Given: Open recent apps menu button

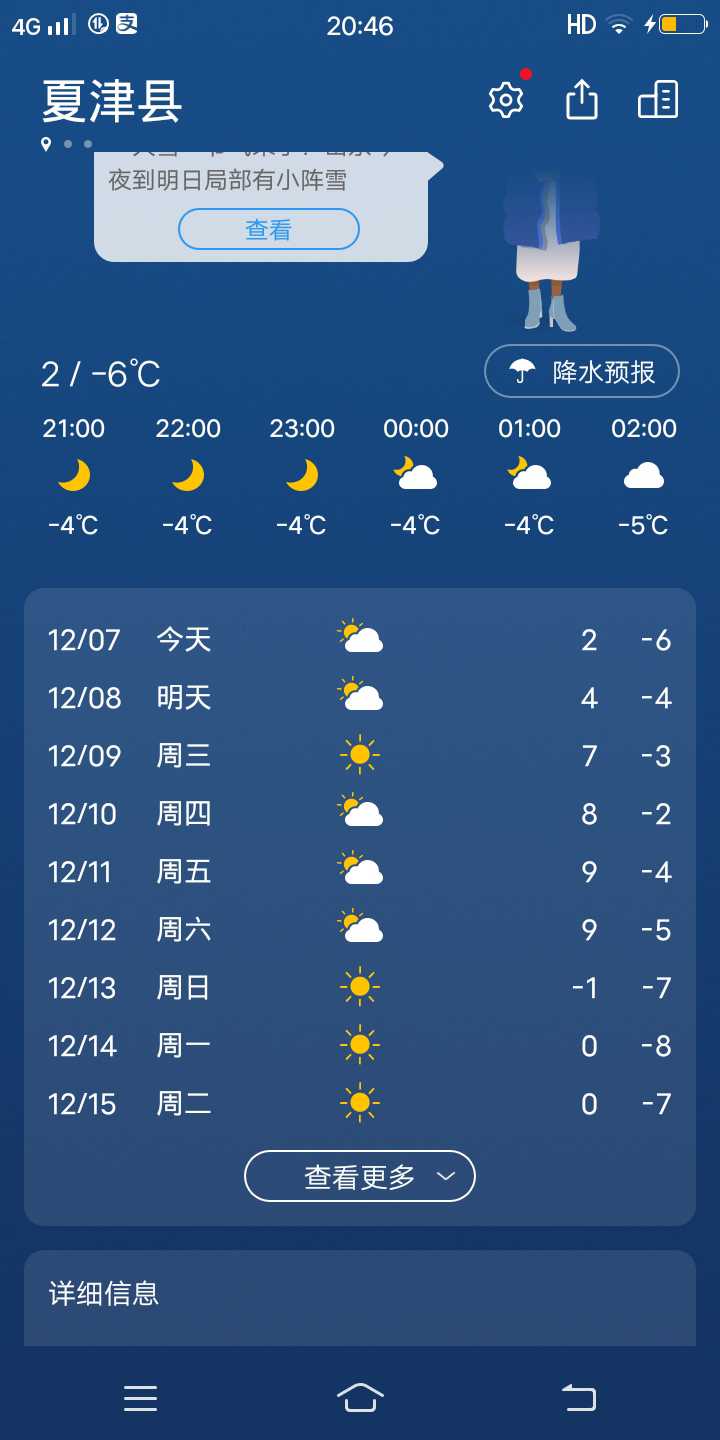Looking at the screenshot, I should coord(141,1397).
